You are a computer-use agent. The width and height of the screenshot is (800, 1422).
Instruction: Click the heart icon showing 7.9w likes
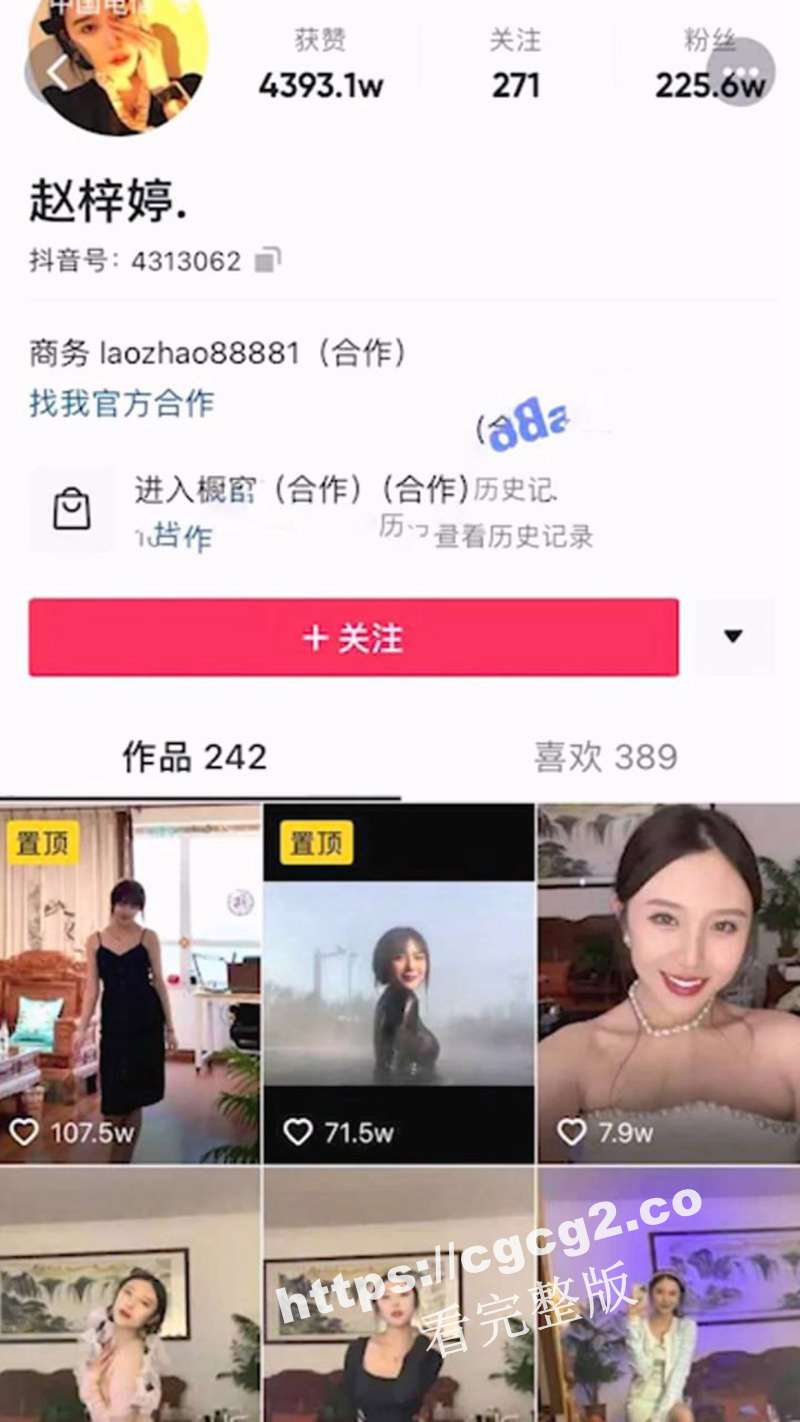coord(570,1132)
